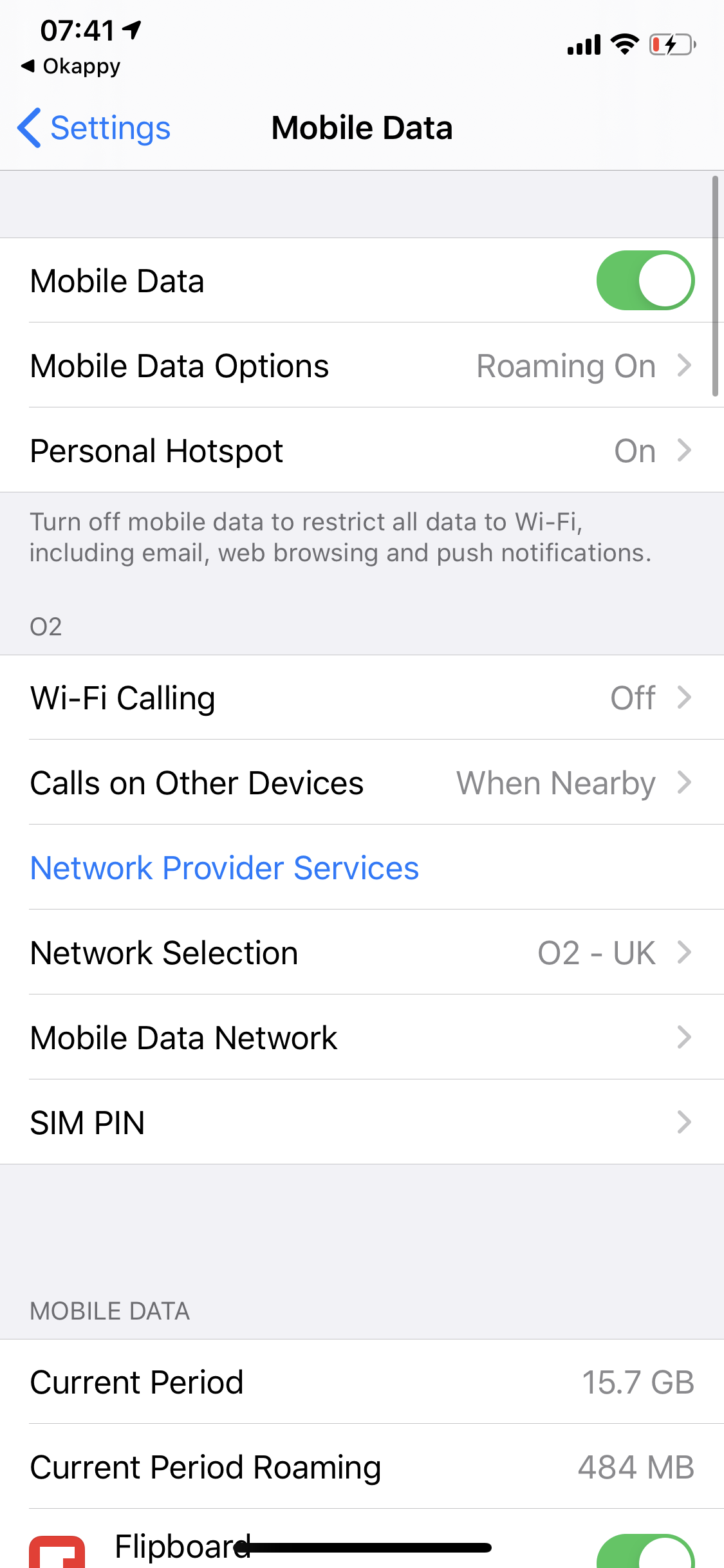Expand Mobile Data Options

(362, 365)
